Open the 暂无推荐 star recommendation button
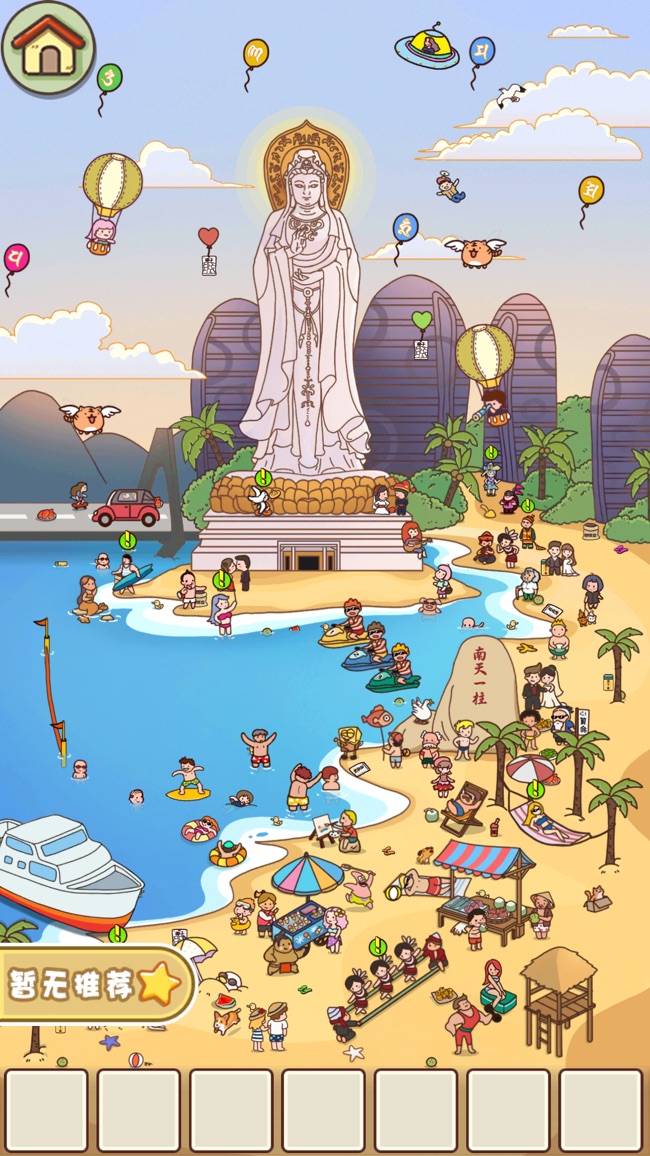This screenshot has width=650, height=1156. point(96,985)
